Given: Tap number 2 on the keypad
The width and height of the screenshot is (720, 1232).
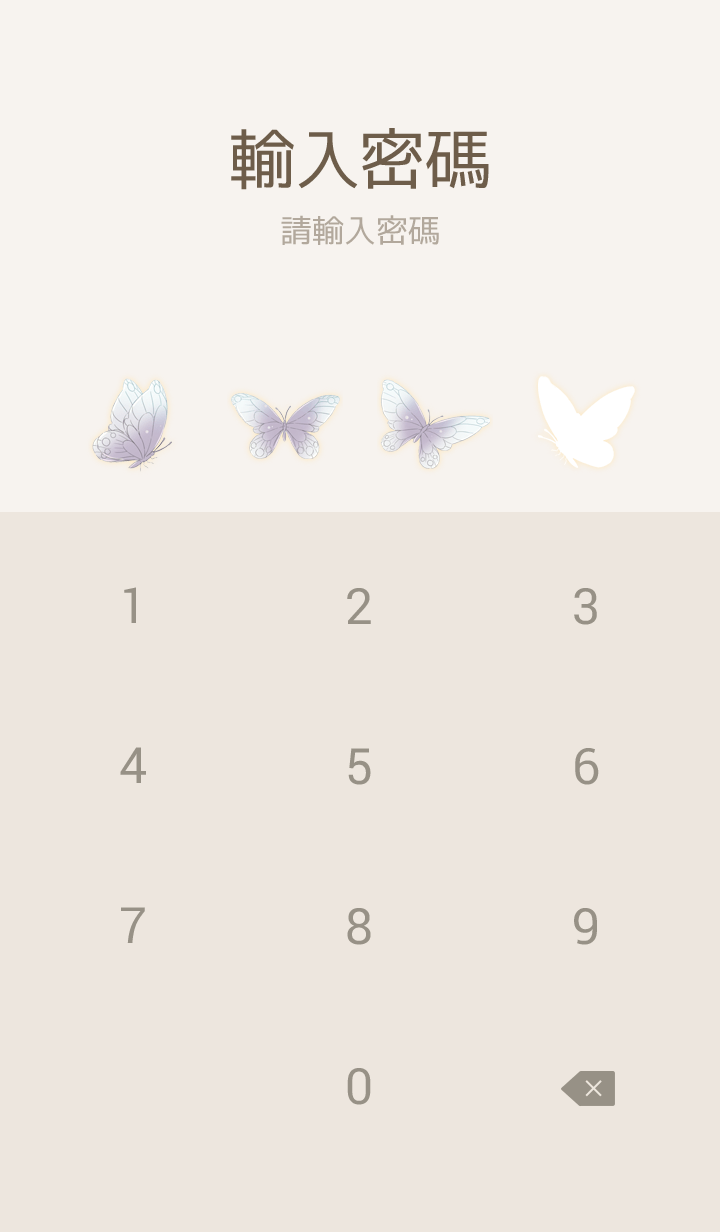Looking at the screenshot, I should click(x=359, y=607).
